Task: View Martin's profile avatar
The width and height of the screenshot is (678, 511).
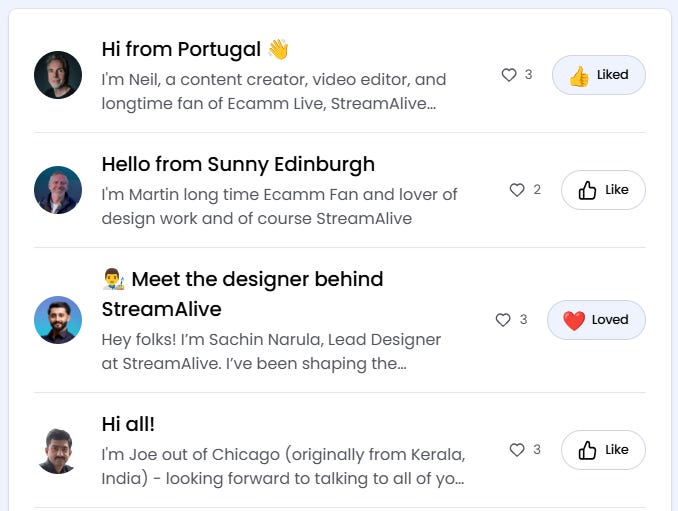Action: click(x=58, y=190)
